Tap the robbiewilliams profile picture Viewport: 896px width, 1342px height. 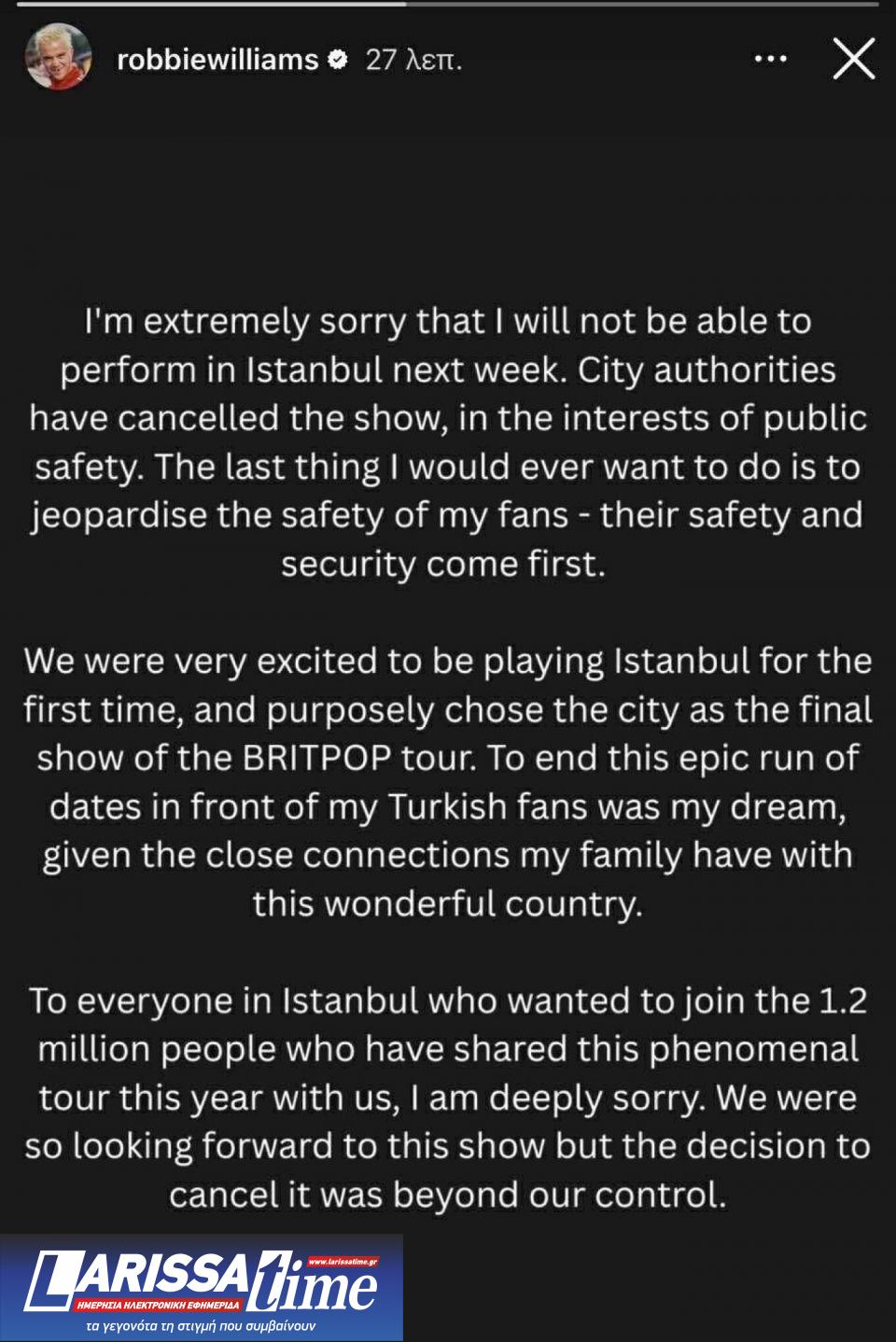[x=58, y=57]
